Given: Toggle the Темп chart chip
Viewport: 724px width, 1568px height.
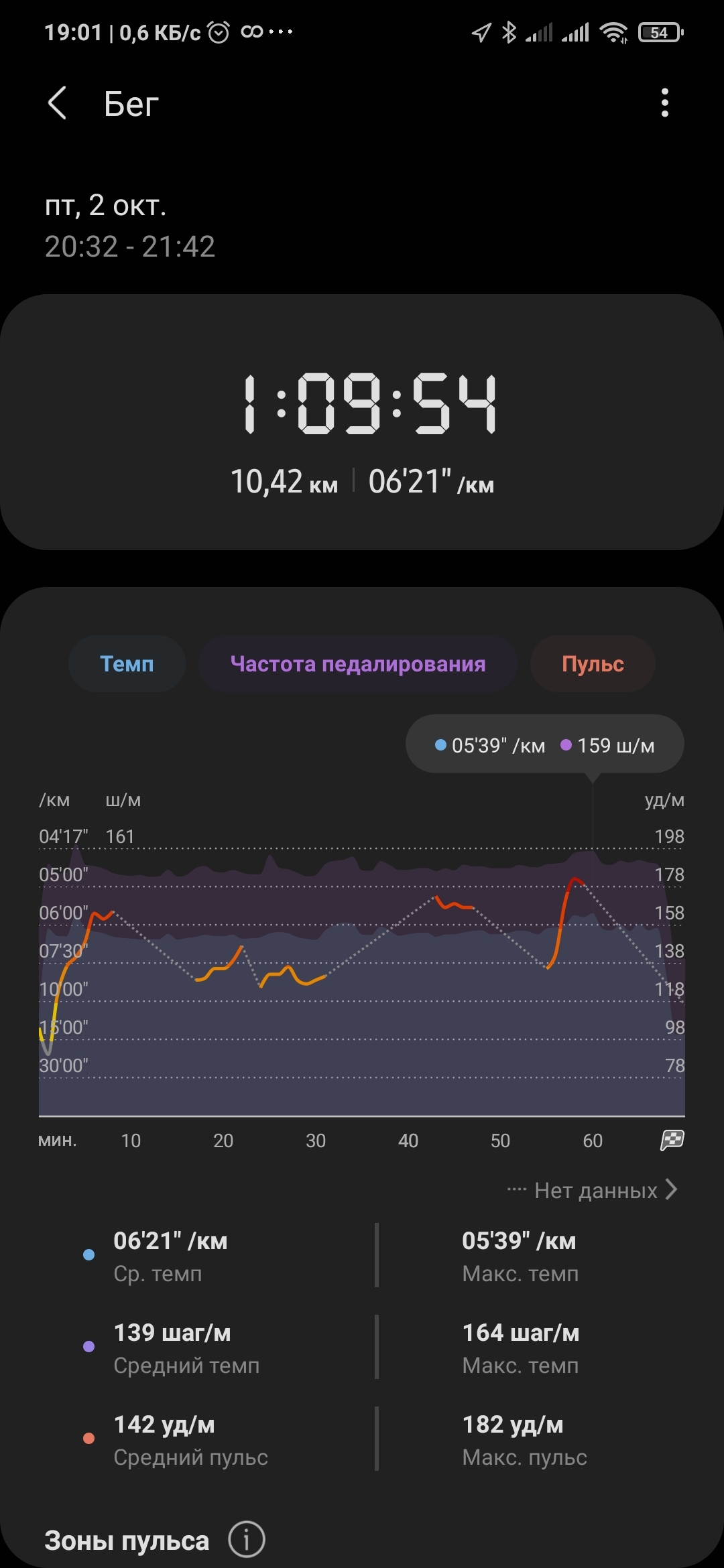Looking at the screenshot, I should point(127,664).
